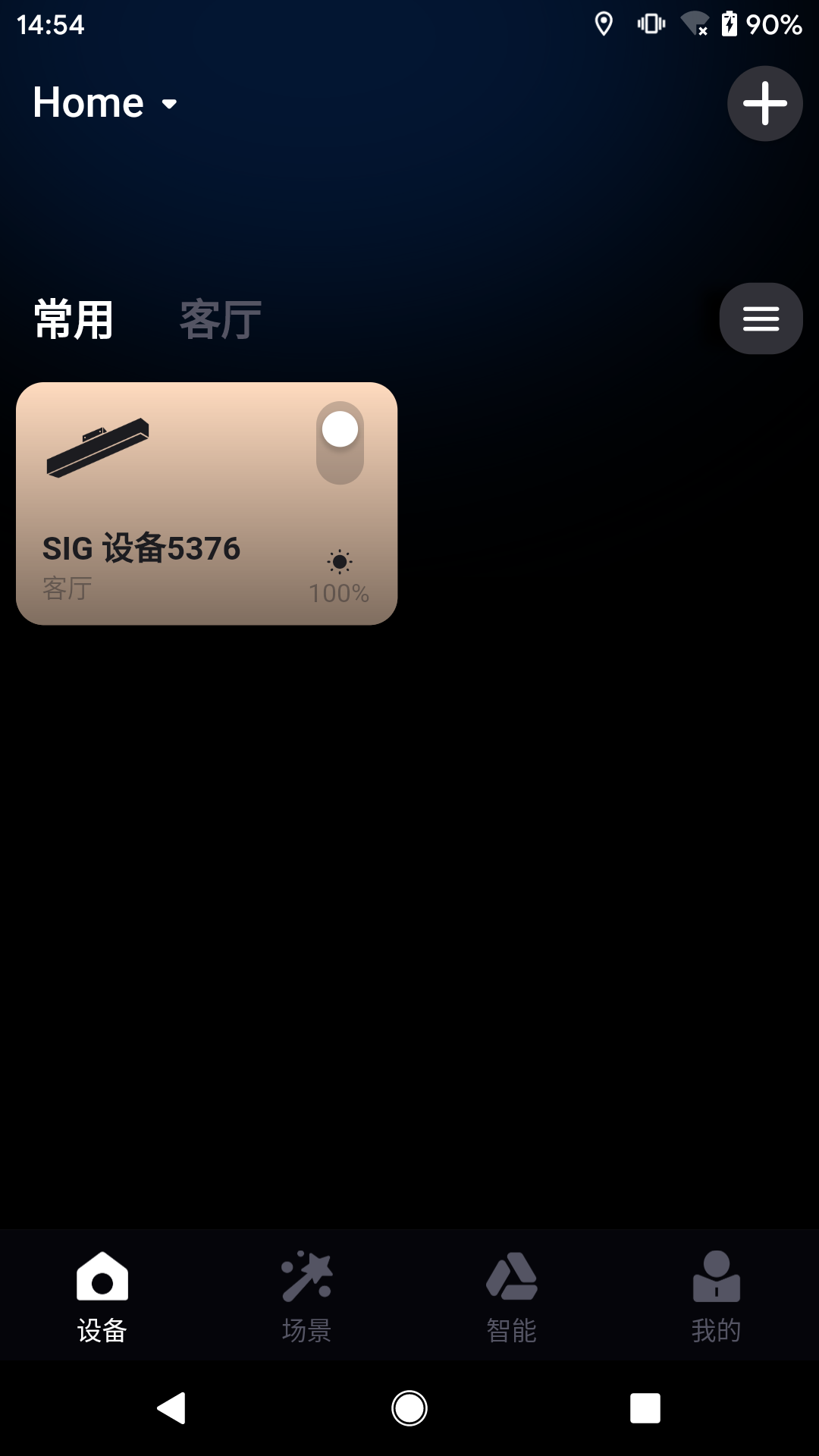Toggle the SIG 设备5376 power switch
Viewport: 819px width, 1456px height.
point(340,443)
